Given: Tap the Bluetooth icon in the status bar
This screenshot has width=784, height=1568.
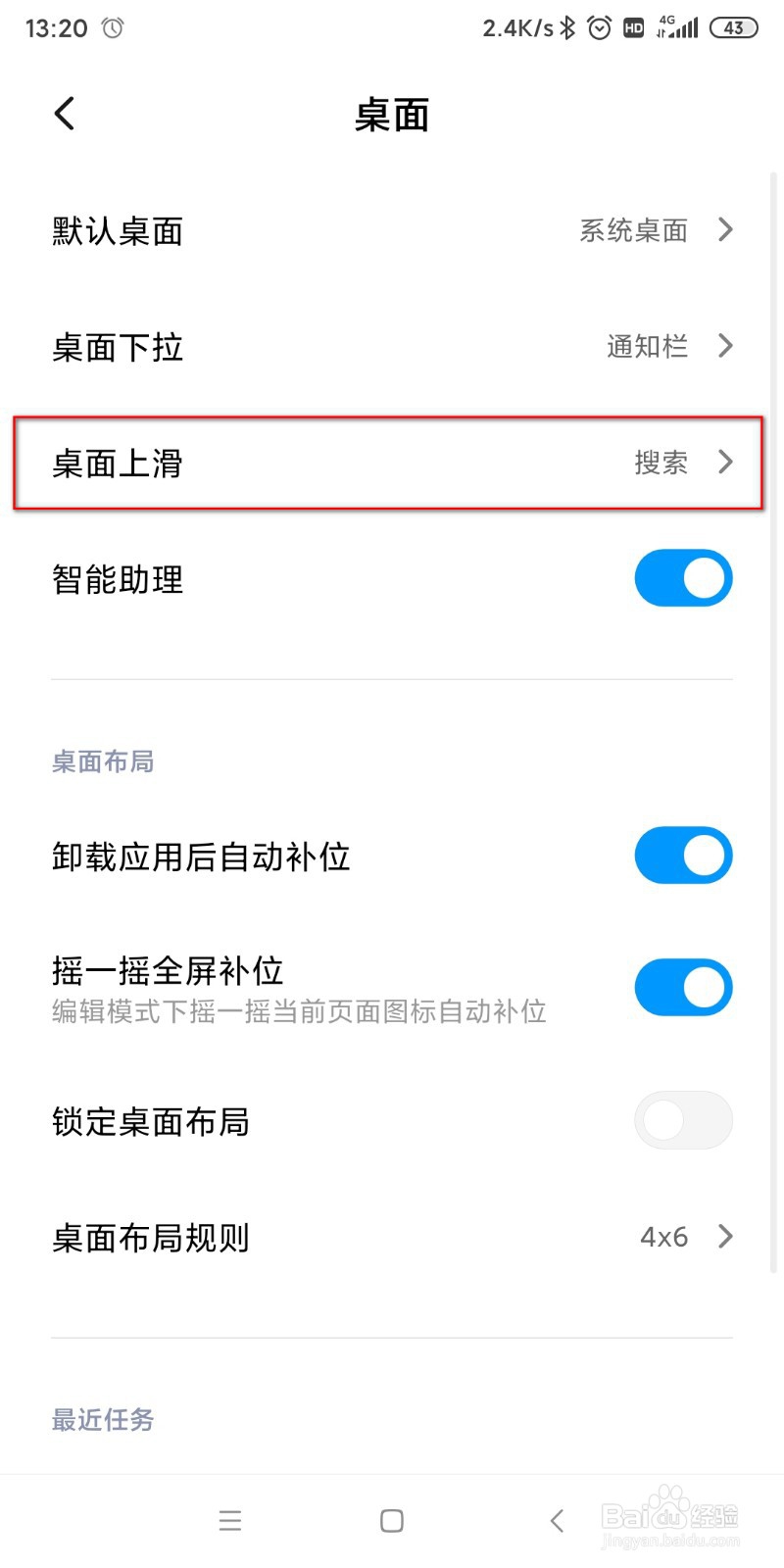Looking at the screenshot, I should pos(568,27).
